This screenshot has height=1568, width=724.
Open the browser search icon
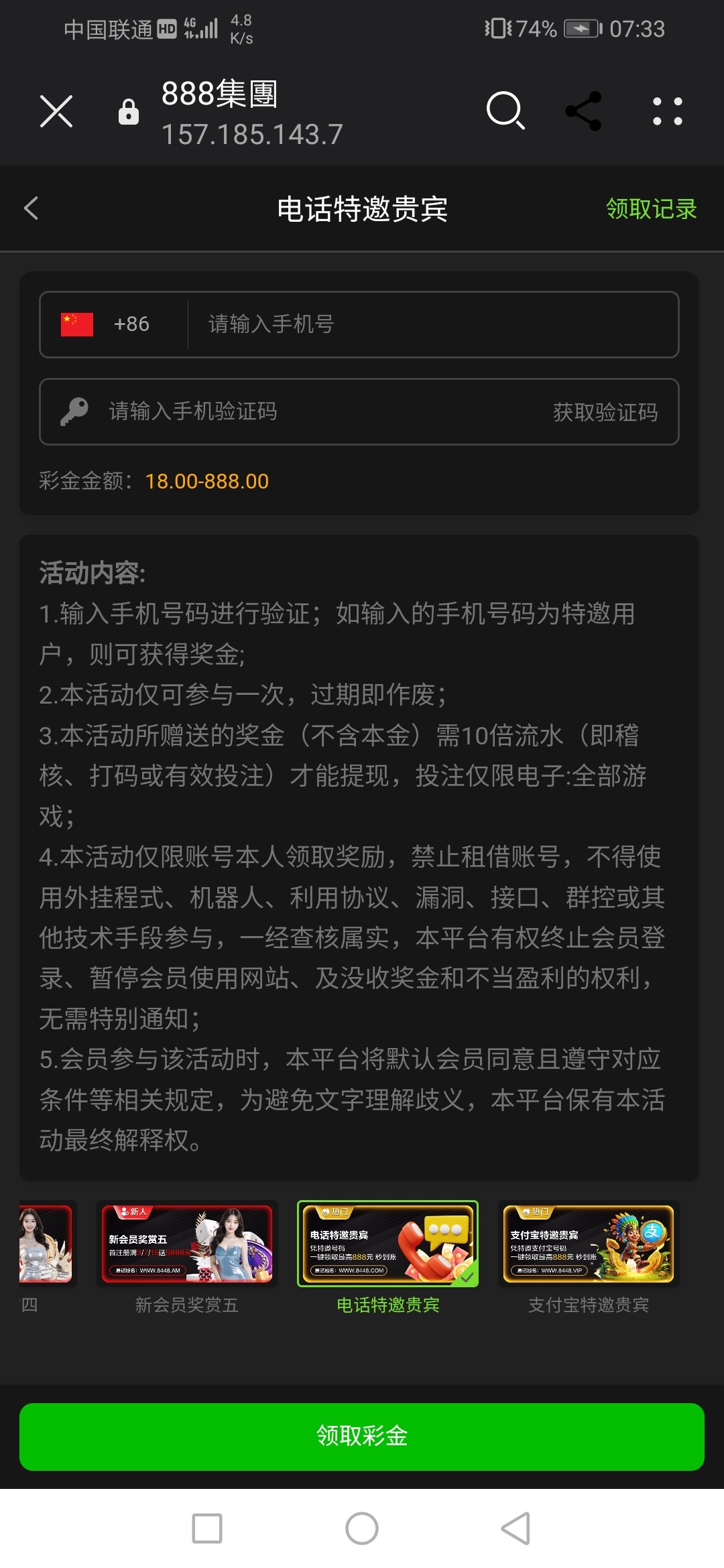pyautogui.click(x=505, y=111)
